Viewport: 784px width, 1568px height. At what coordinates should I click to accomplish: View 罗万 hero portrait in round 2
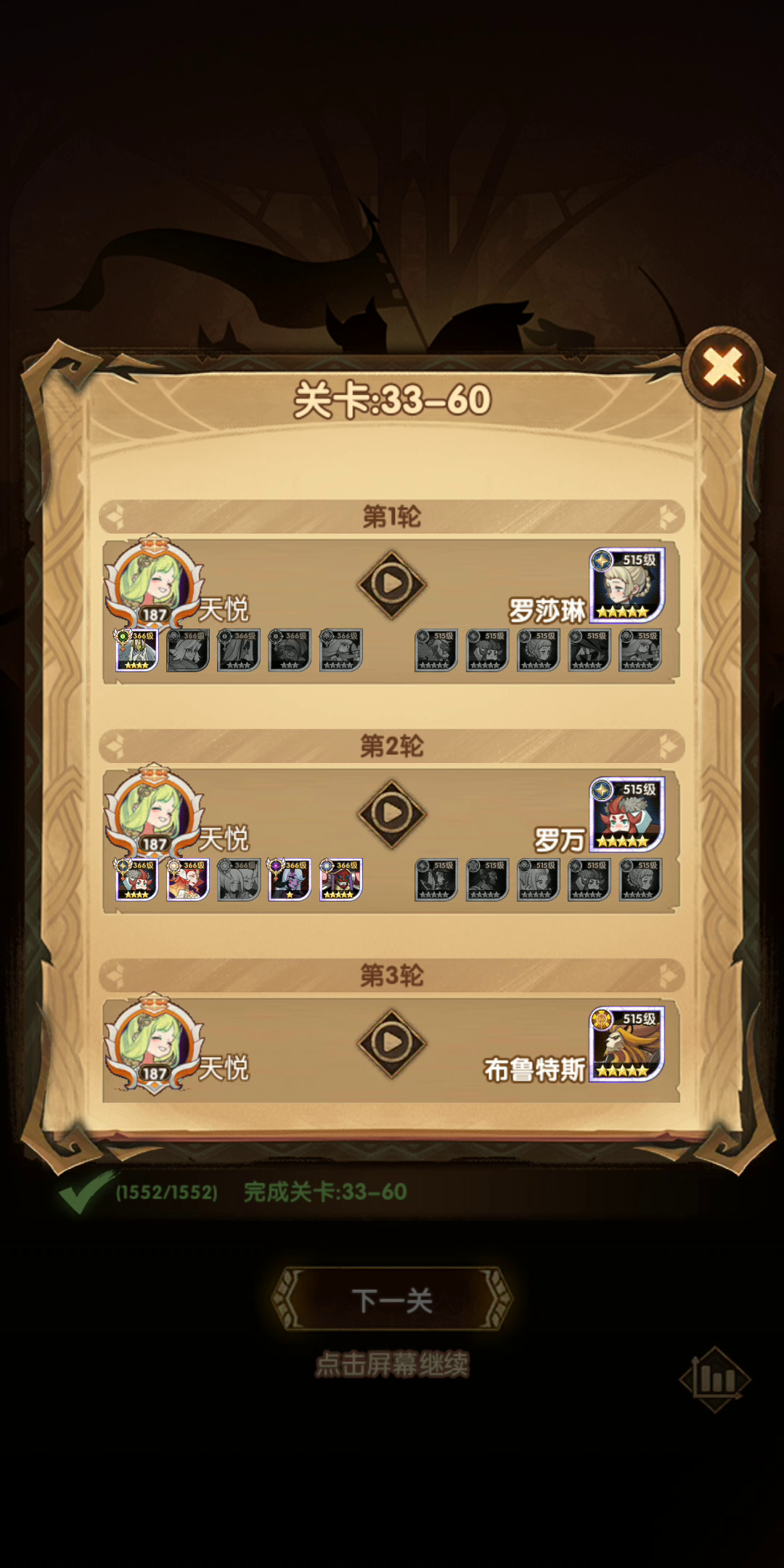pyautogui.click(x=627, y=814)
